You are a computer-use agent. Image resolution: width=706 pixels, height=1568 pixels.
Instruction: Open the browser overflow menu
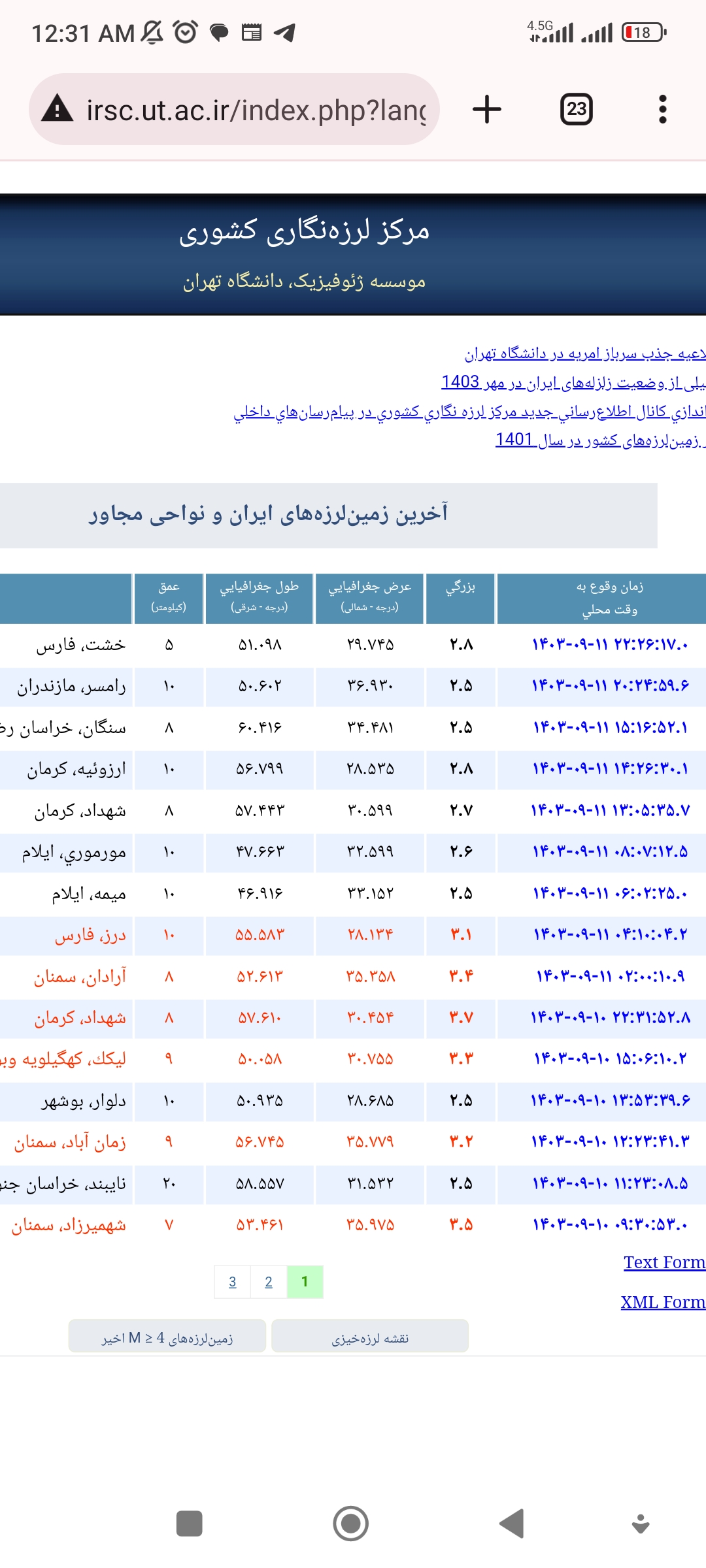click(662, 109)
